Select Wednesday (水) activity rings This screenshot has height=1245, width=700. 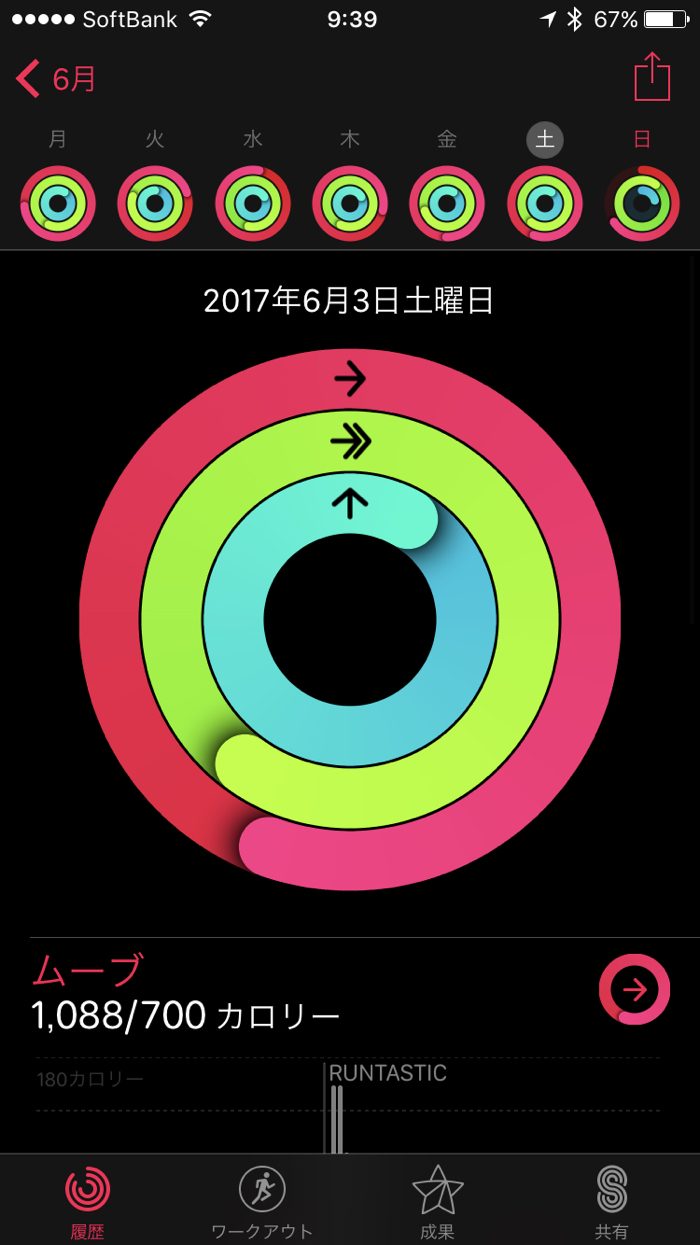[x=253, y=203]
